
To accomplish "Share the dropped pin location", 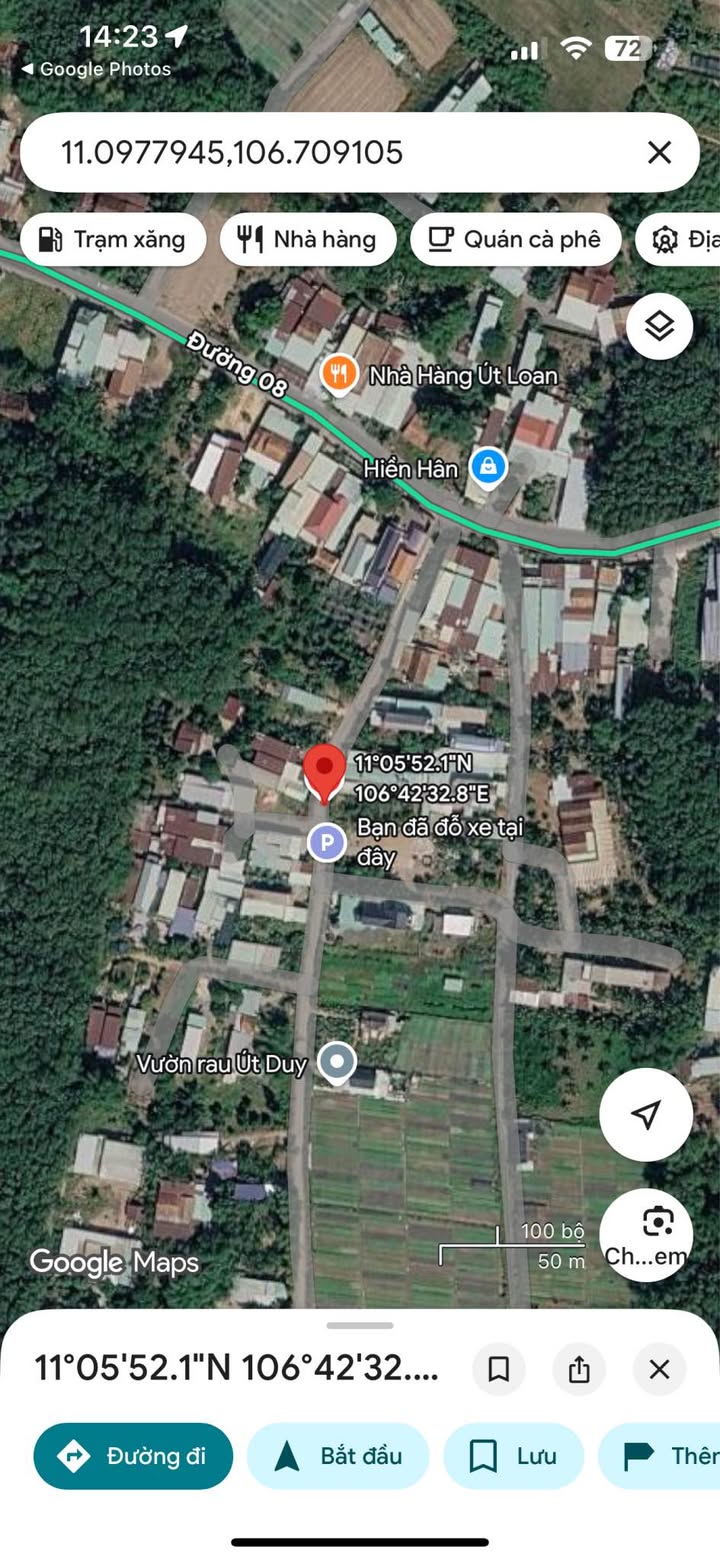I will 579,1368.
